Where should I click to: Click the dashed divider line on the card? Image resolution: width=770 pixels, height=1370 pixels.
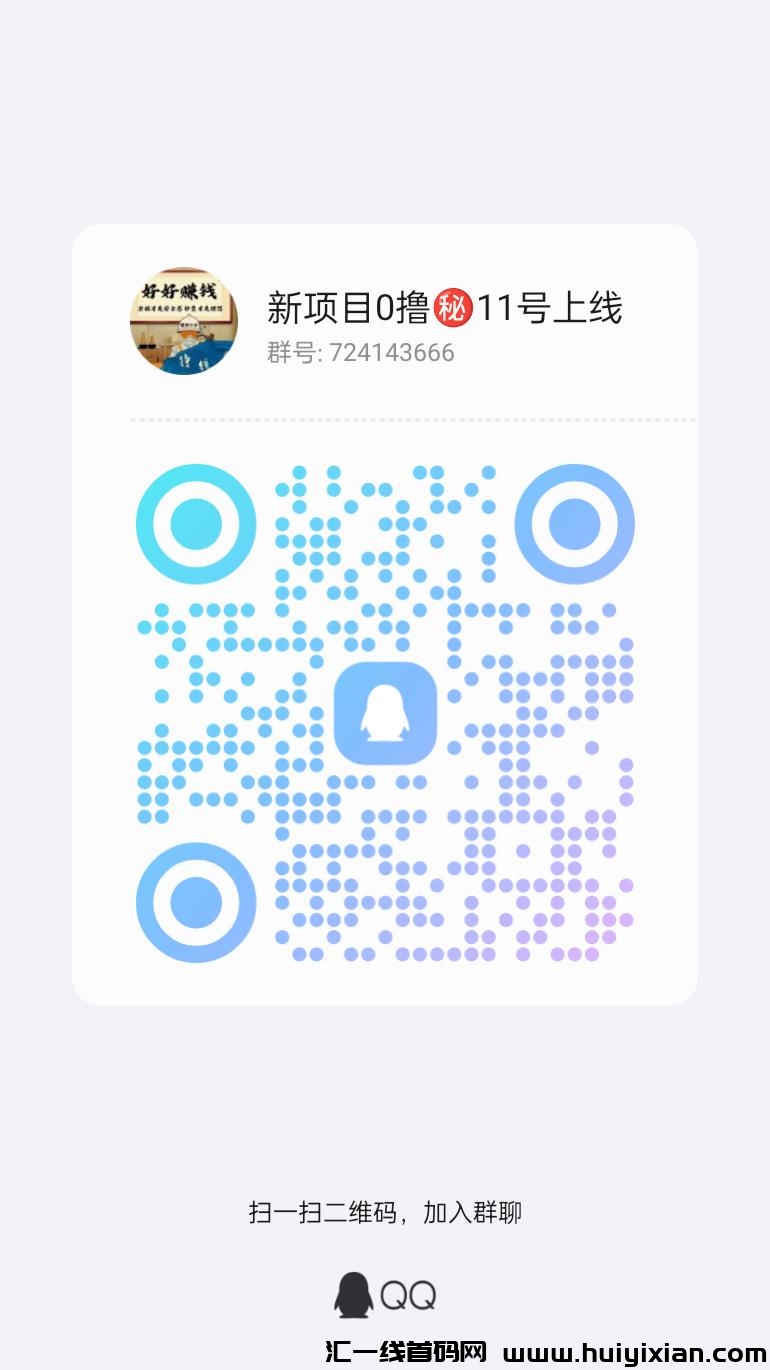tap(386, 419)
